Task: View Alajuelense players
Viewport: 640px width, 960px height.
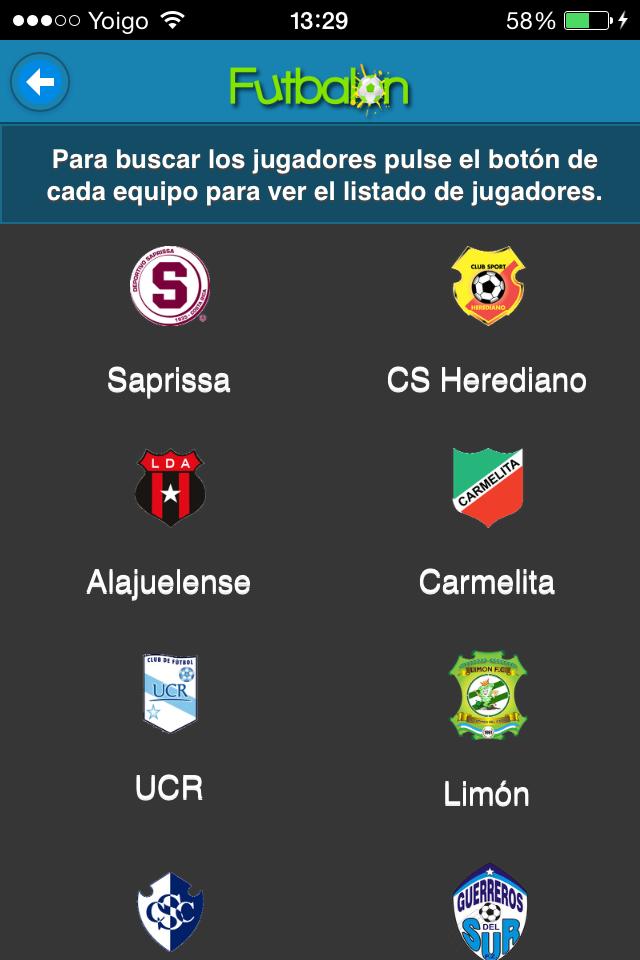Action: click(x=169, y=488)
